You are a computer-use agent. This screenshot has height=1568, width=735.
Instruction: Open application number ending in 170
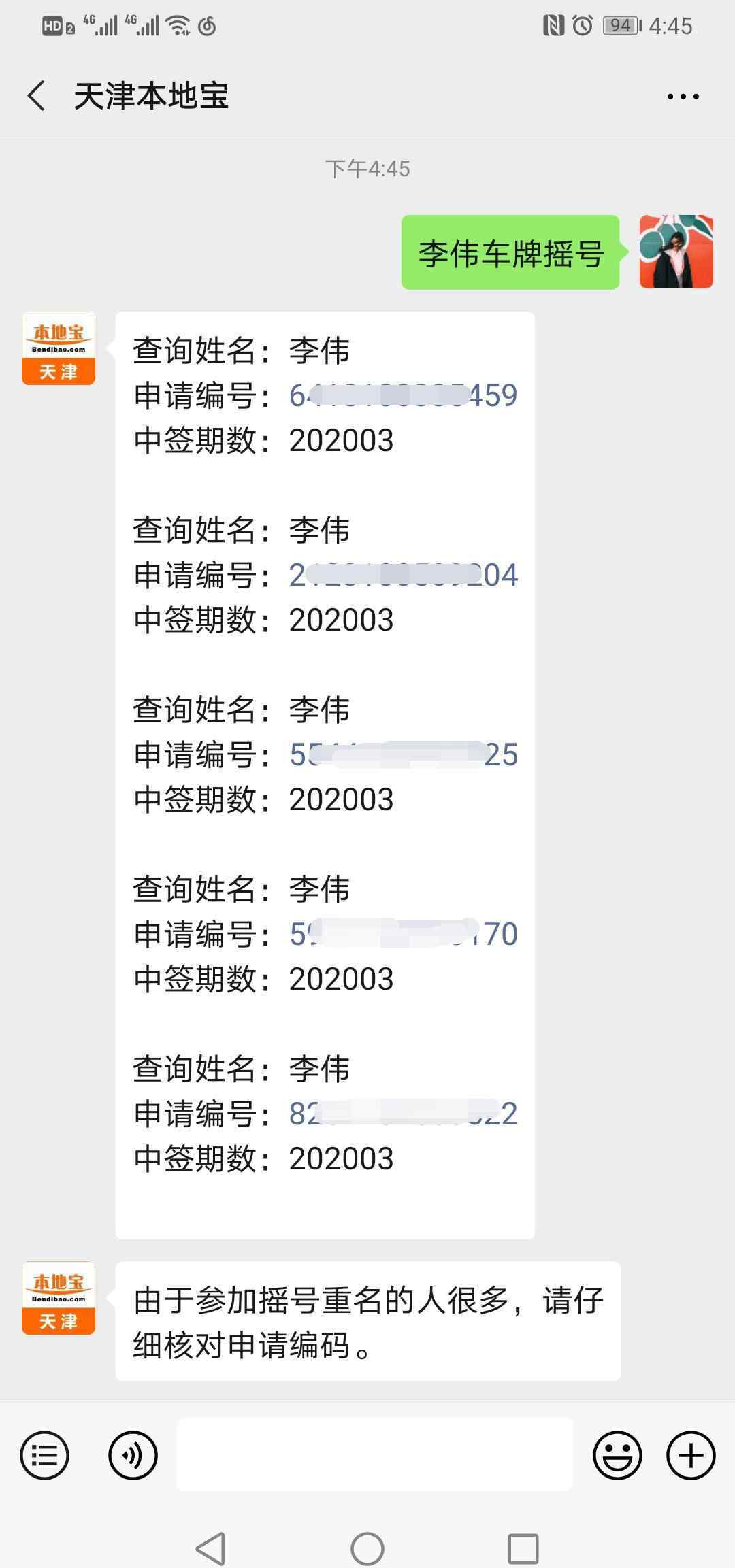coord(403,934)
